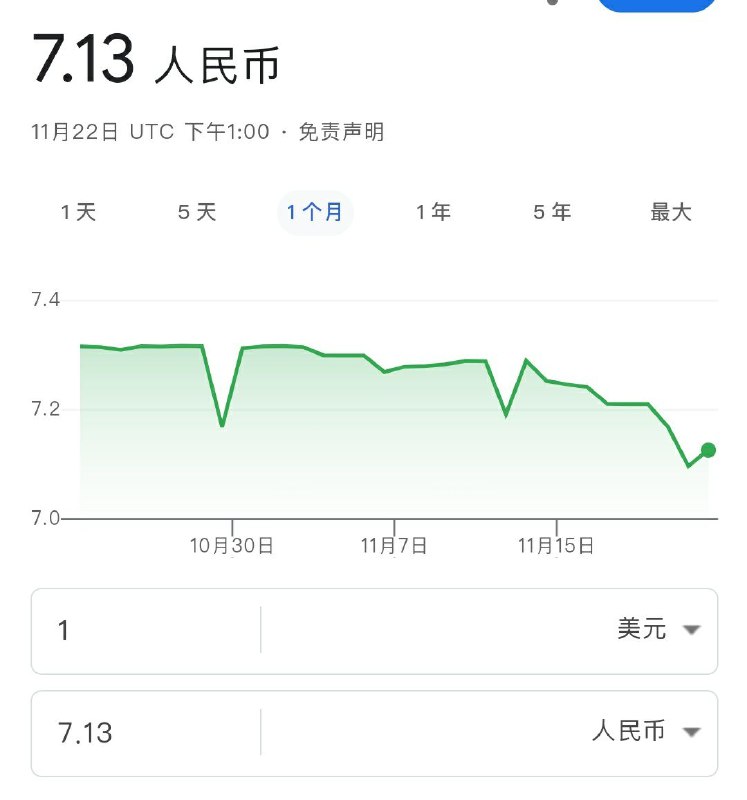Viewport: 747px width, 800px height.
Task: Click the 11月7日 label on the chart axis
Action: [395, 546]
